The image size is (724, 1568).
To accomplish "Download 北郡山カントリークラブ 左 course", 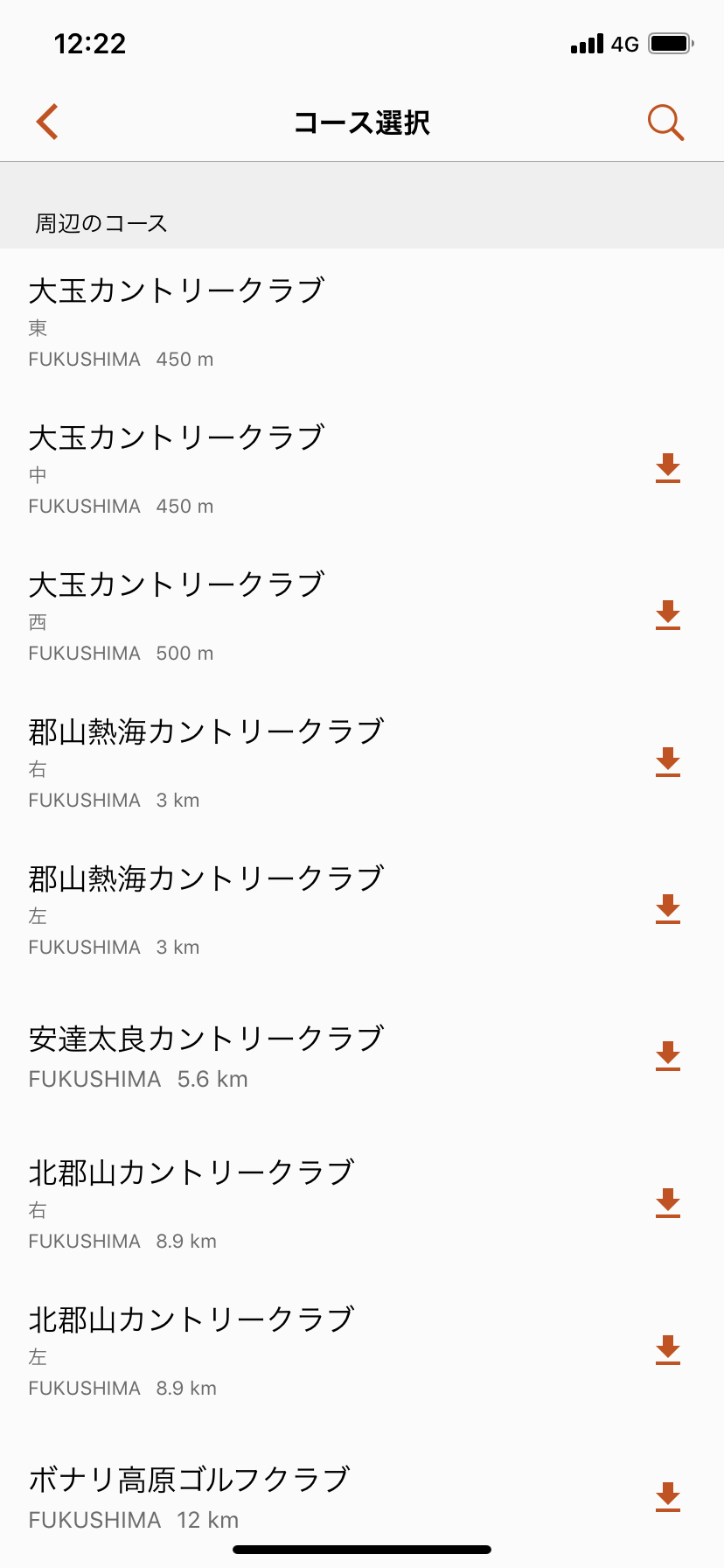I will (668, 1350).
